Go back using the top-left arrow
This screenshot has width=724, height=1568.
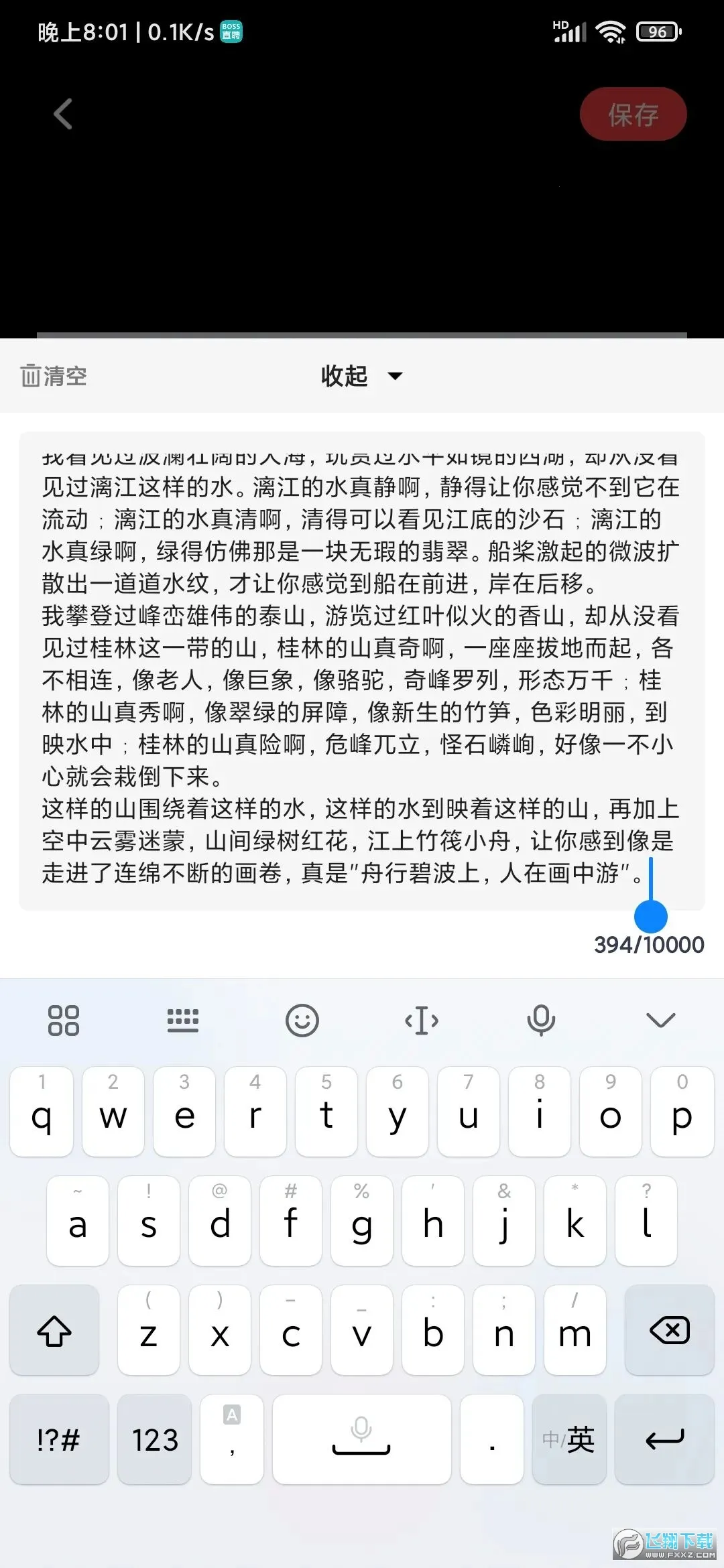[63, 114]
